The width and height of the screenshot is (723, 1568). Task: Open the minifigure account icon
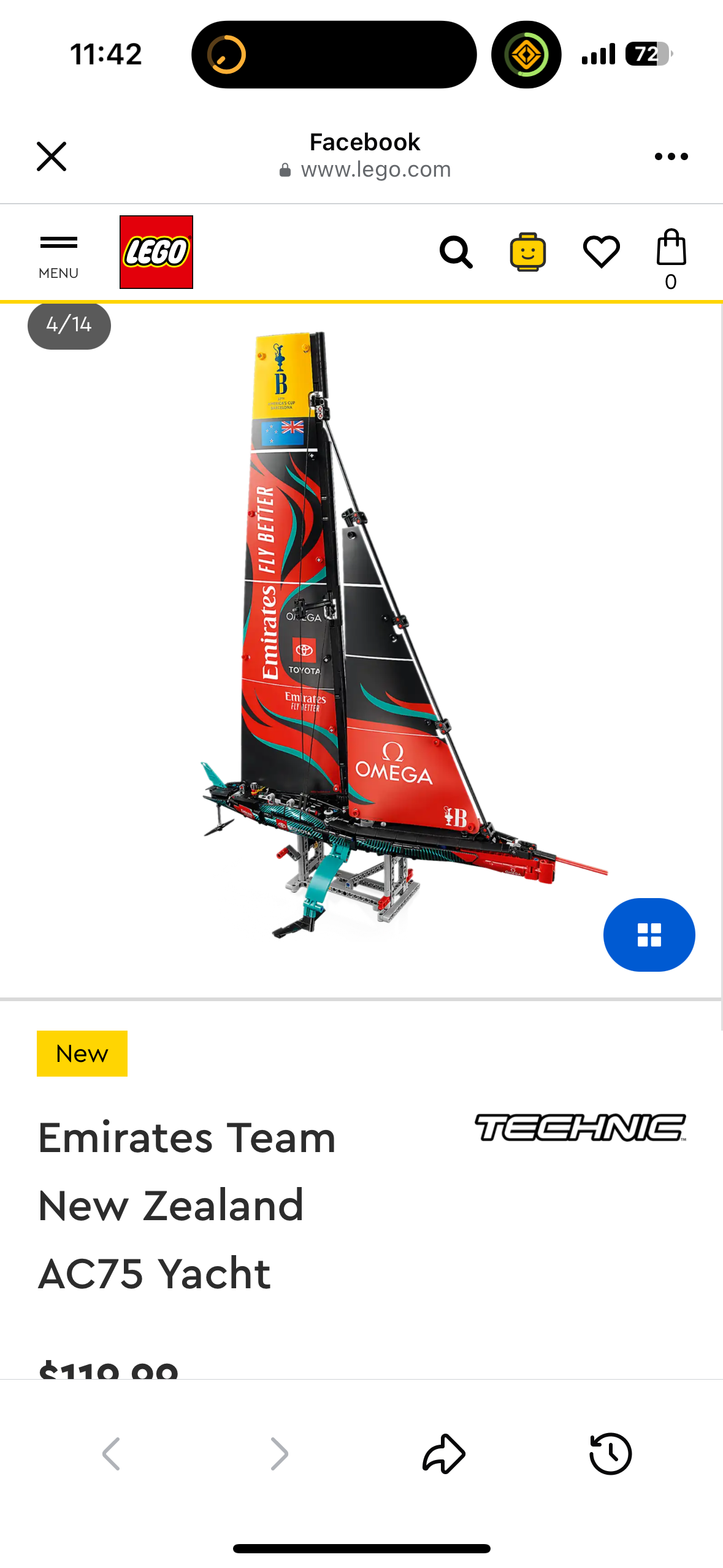pyautogui.click(x=527, y=252)
